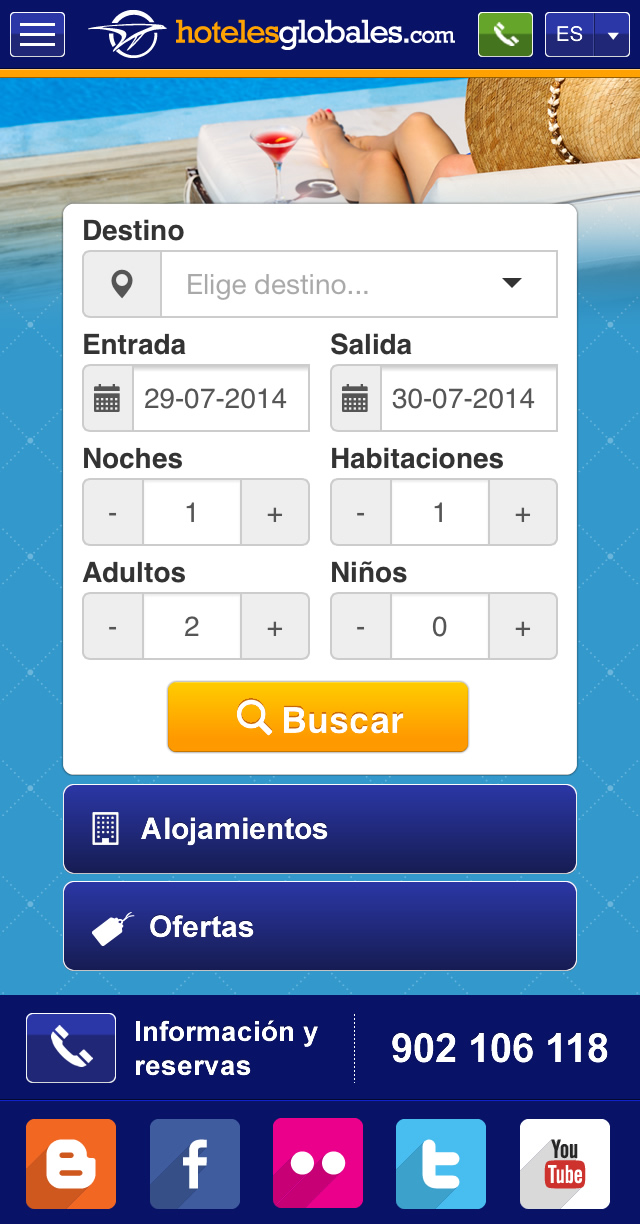Viewport: 640px width, 1224px height.
Task: Expand the Elige destino dropdown
Action: [358, 285]
